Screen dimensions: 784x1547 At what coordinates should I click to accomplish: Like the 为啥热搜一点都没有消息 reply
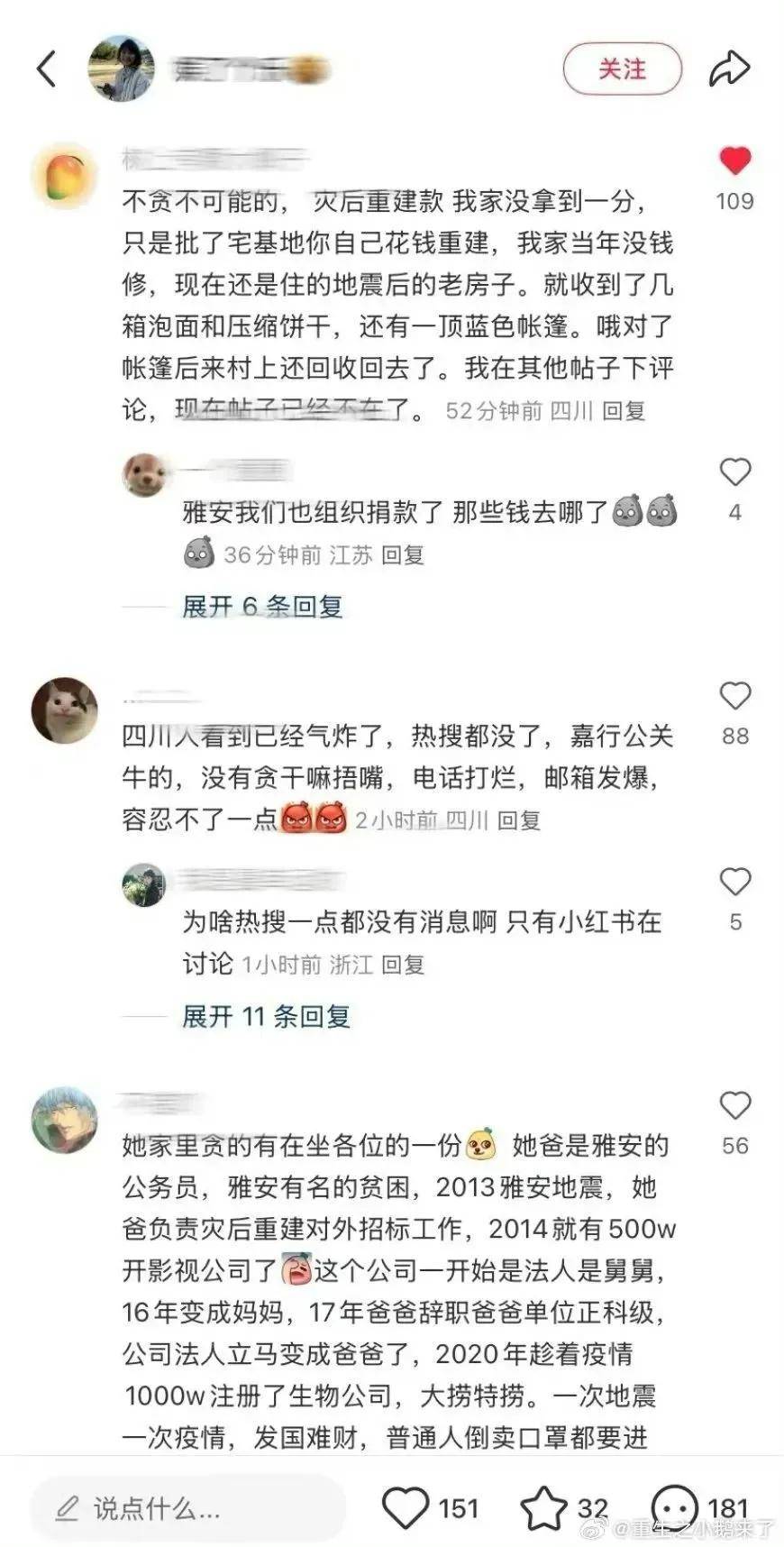734,882
